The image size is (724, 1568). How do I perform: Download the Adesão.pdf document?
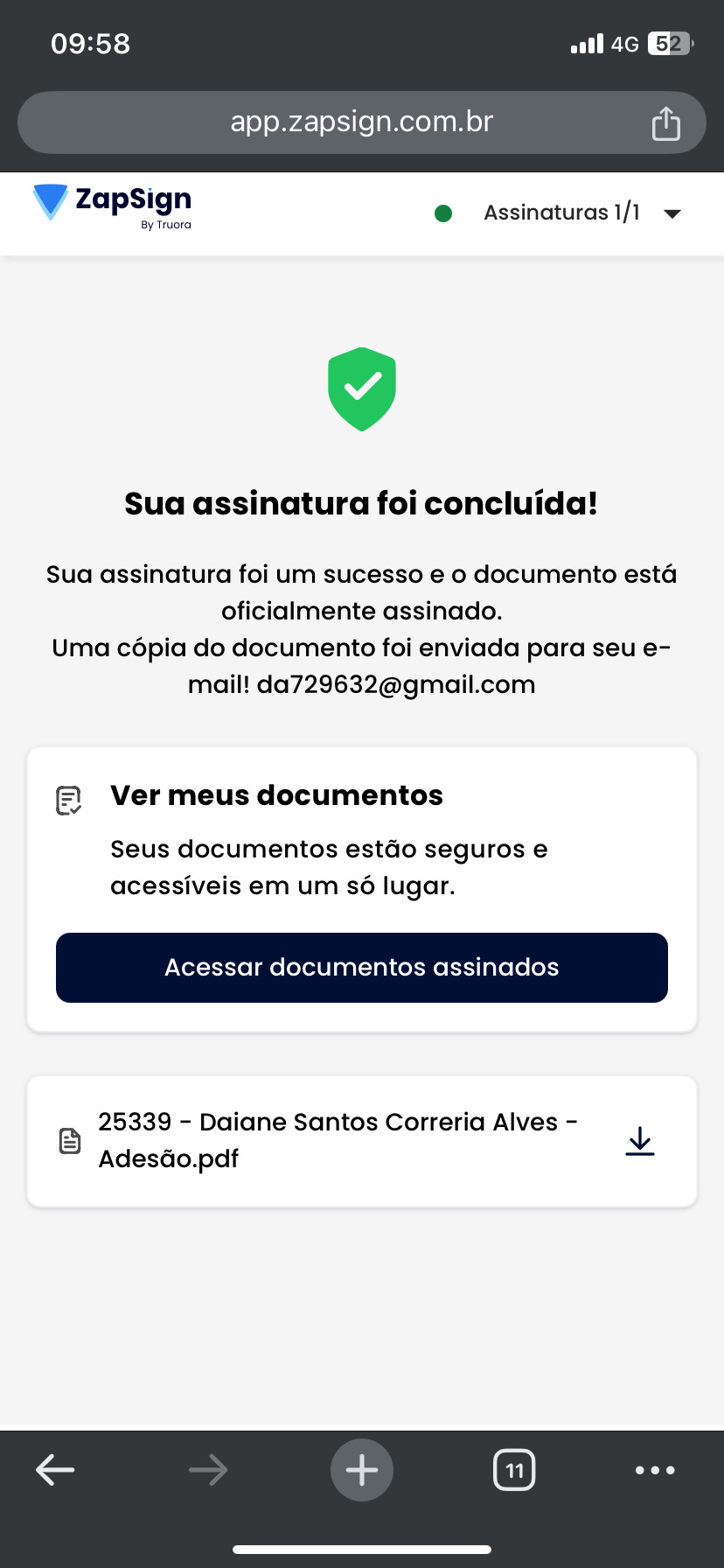click(640, 1141)
